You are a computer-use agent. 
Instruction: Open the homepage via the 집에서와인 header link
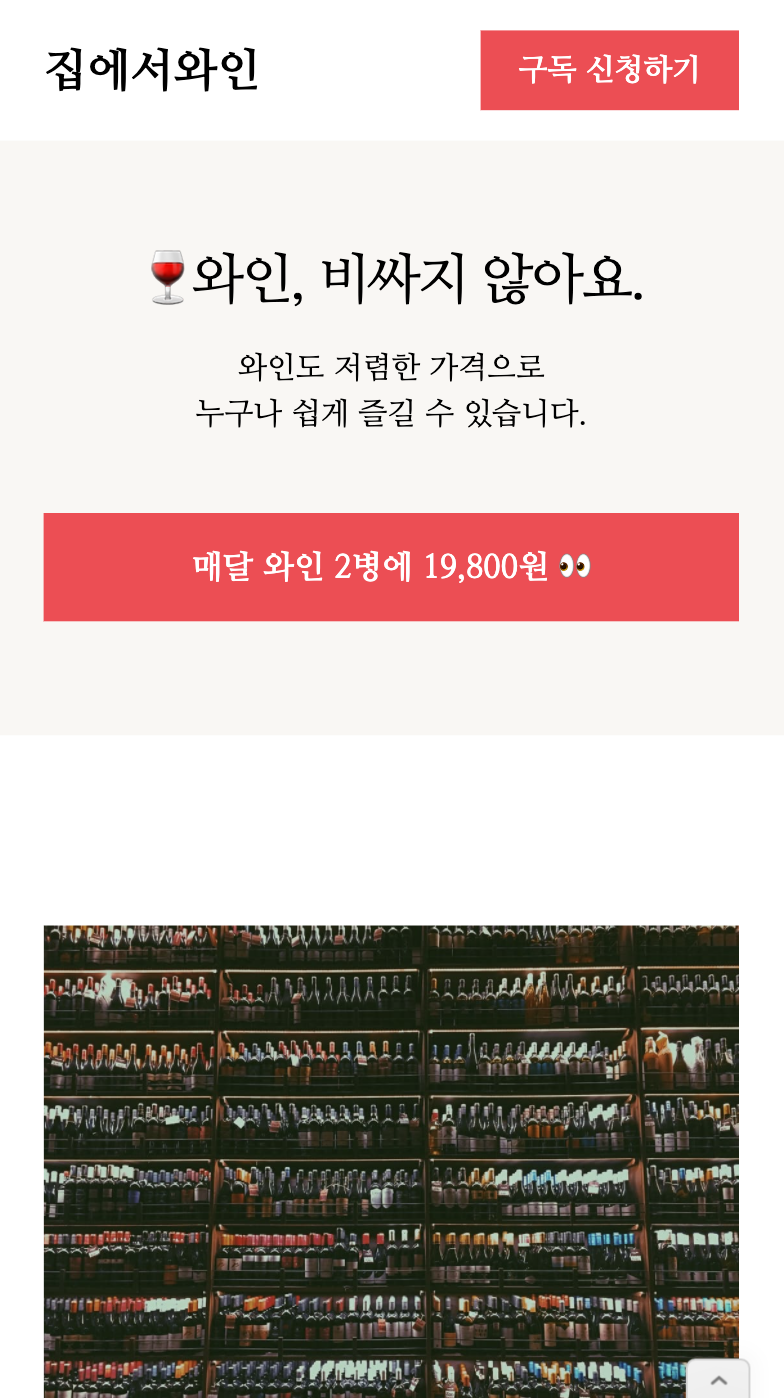(x=151, y=70)
